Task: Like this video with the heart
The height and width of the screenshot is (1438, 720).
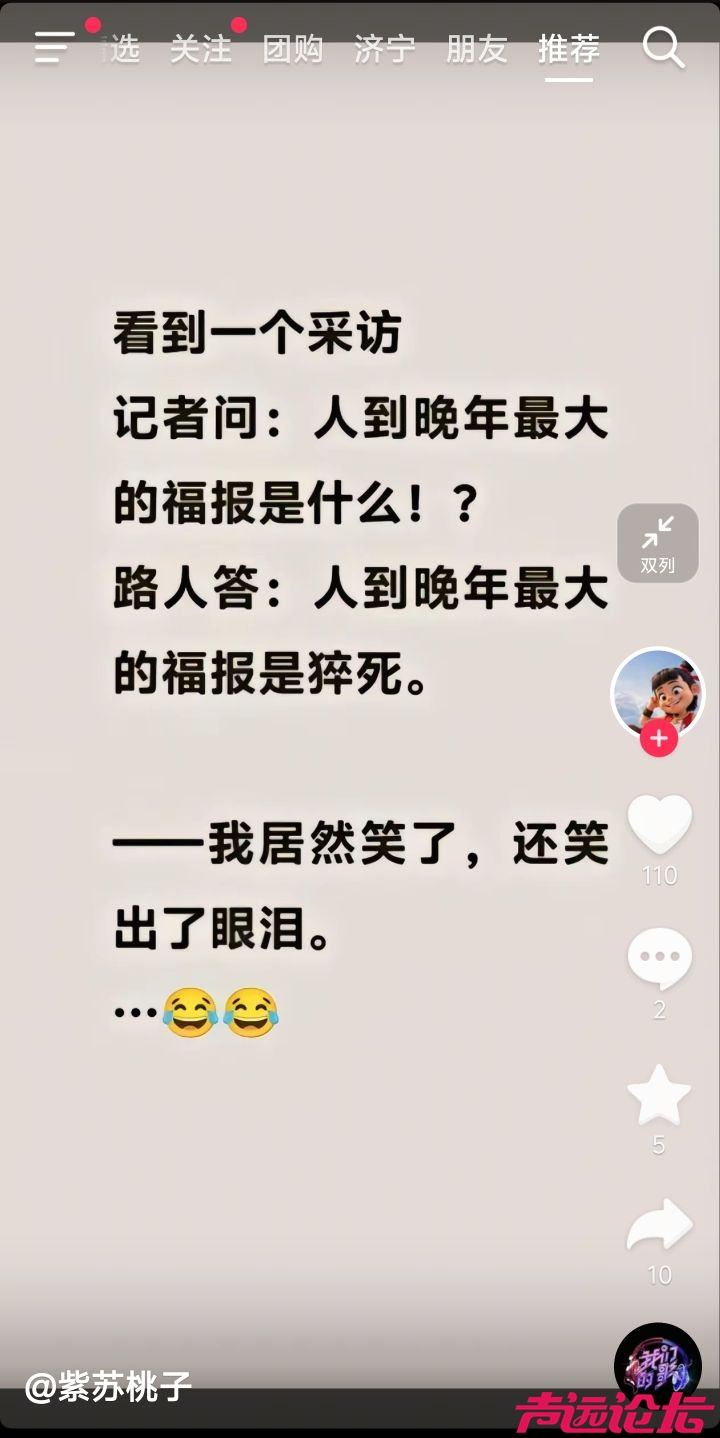Action: 659,826
